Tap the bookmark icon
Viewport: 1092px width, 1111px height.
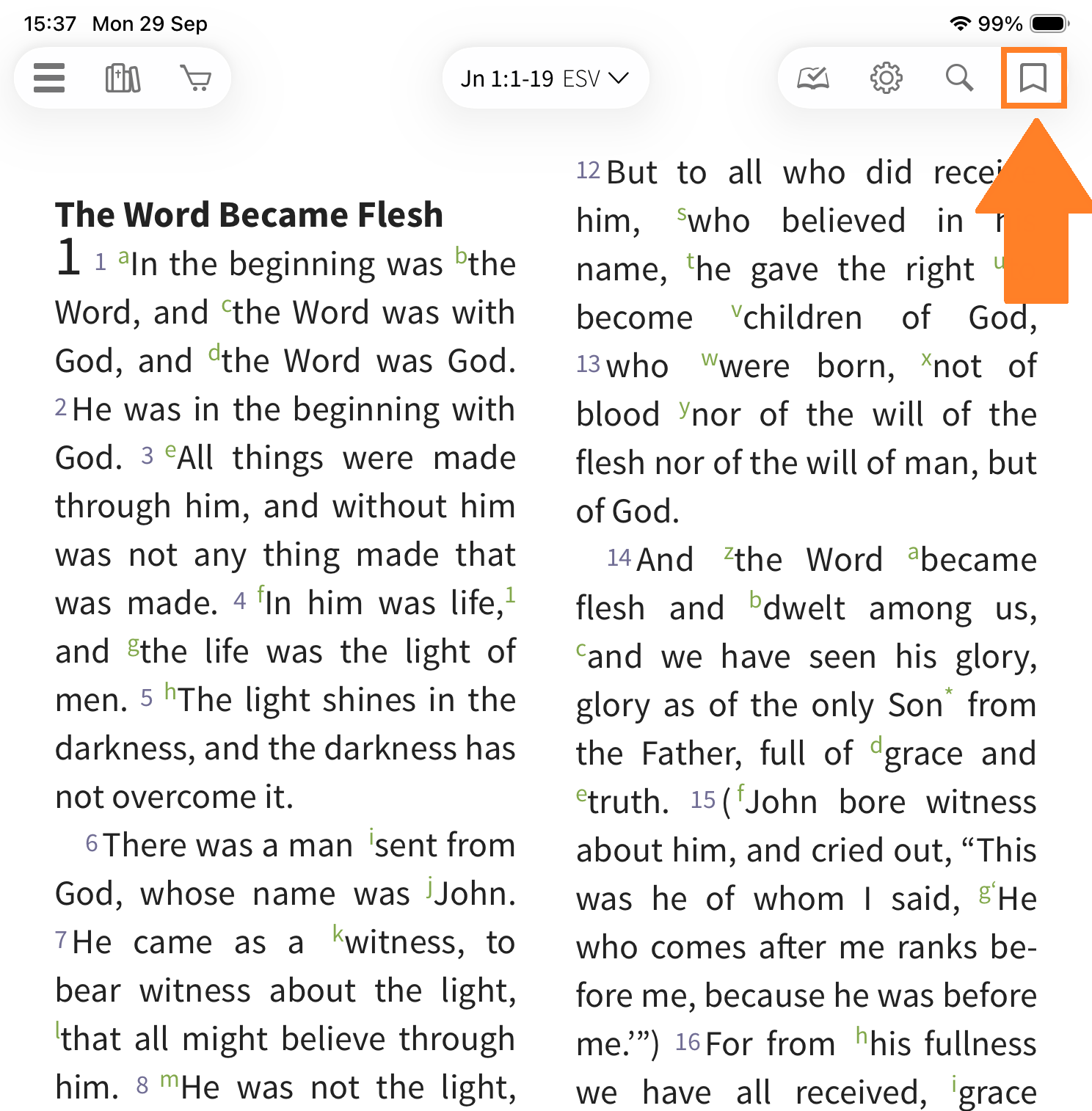(x=1033, y=78)
